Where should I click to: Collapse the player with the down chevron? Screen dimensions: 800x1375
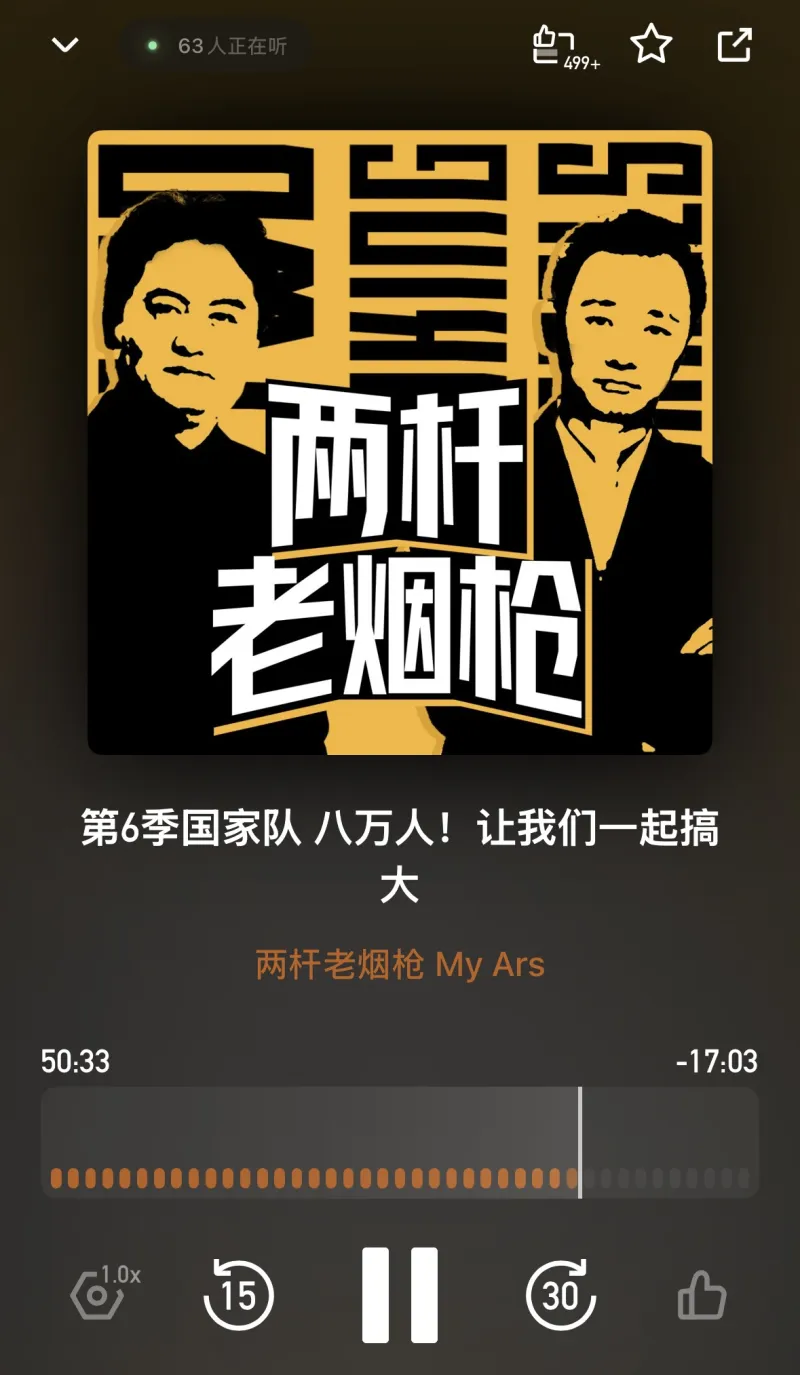tap(65, 45)
